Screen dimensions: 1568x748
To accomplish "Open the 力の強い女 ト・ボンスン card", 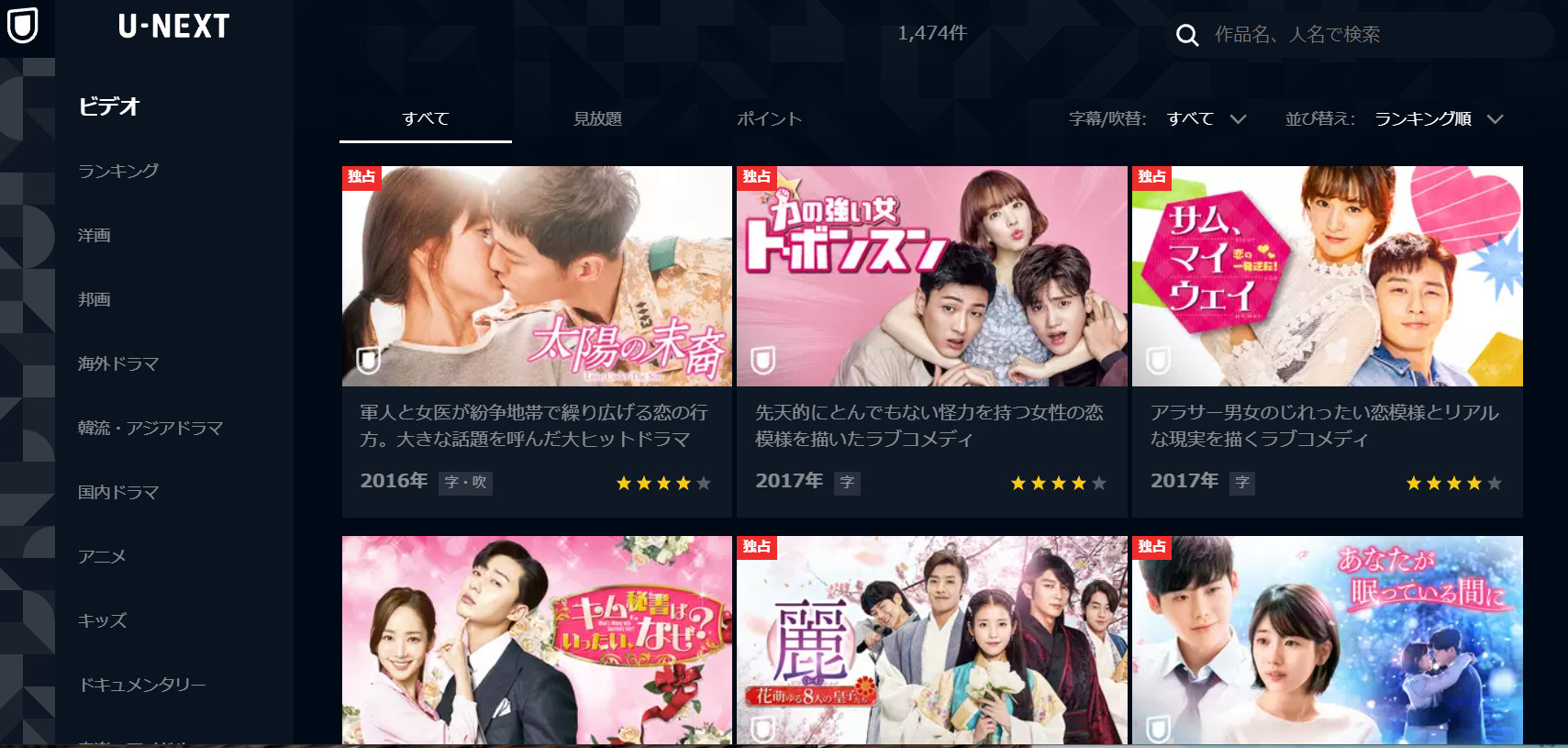I will (931, 275).
